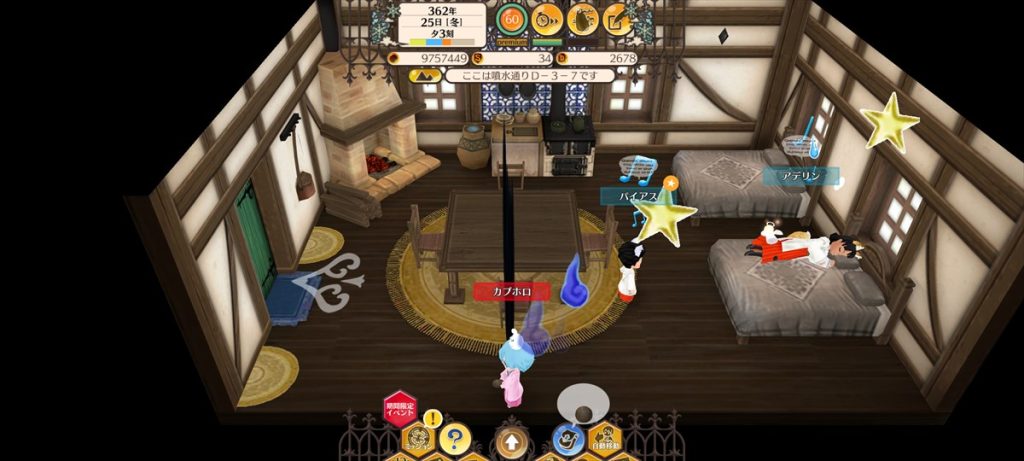Open the notepad quill icon
Image resolution: width=1024 pixels, height=461 pixels.
[x=619, y=19]
